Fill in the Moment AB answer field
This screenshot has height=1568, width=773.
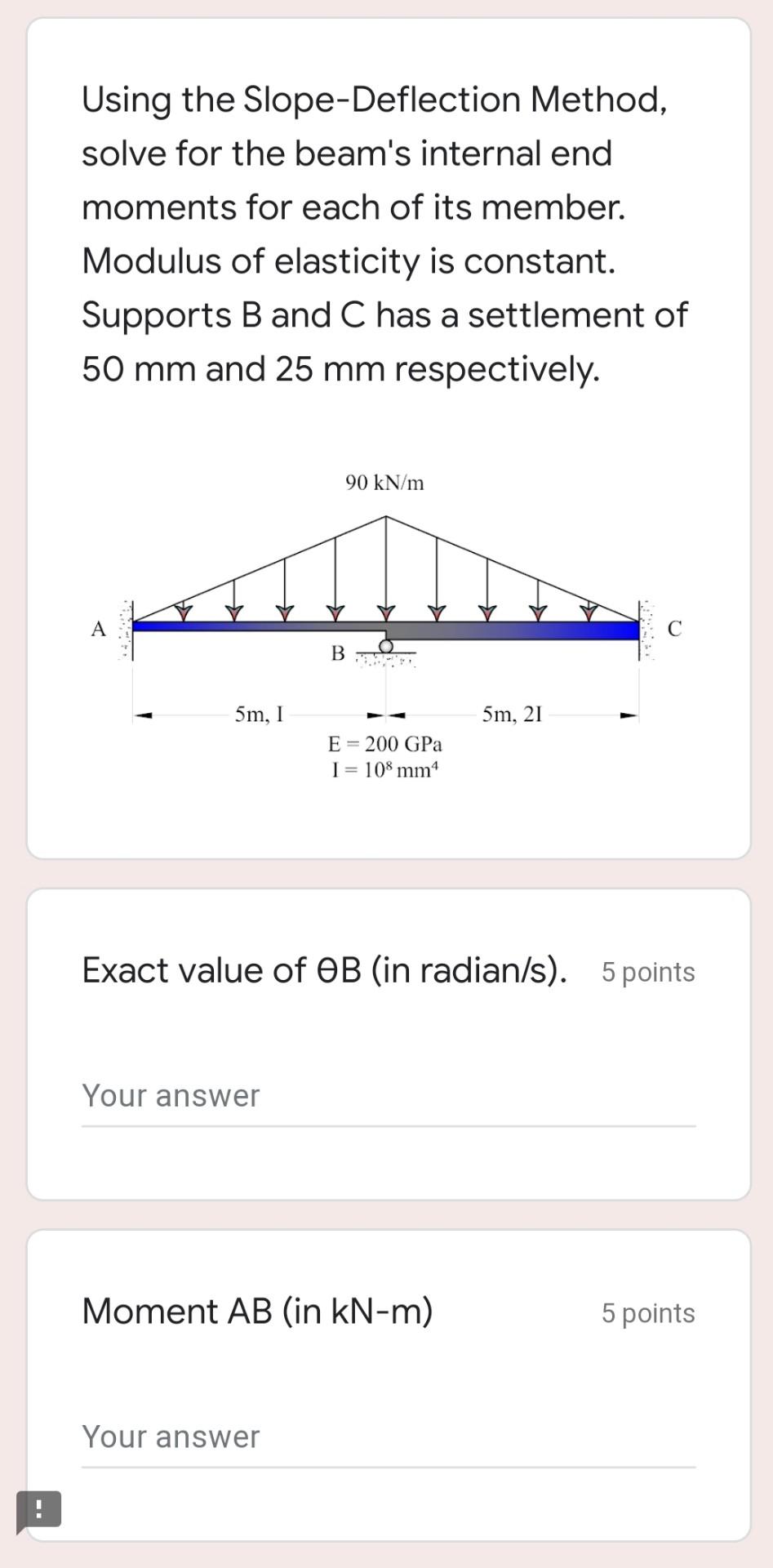click(x=388, y=1437)
